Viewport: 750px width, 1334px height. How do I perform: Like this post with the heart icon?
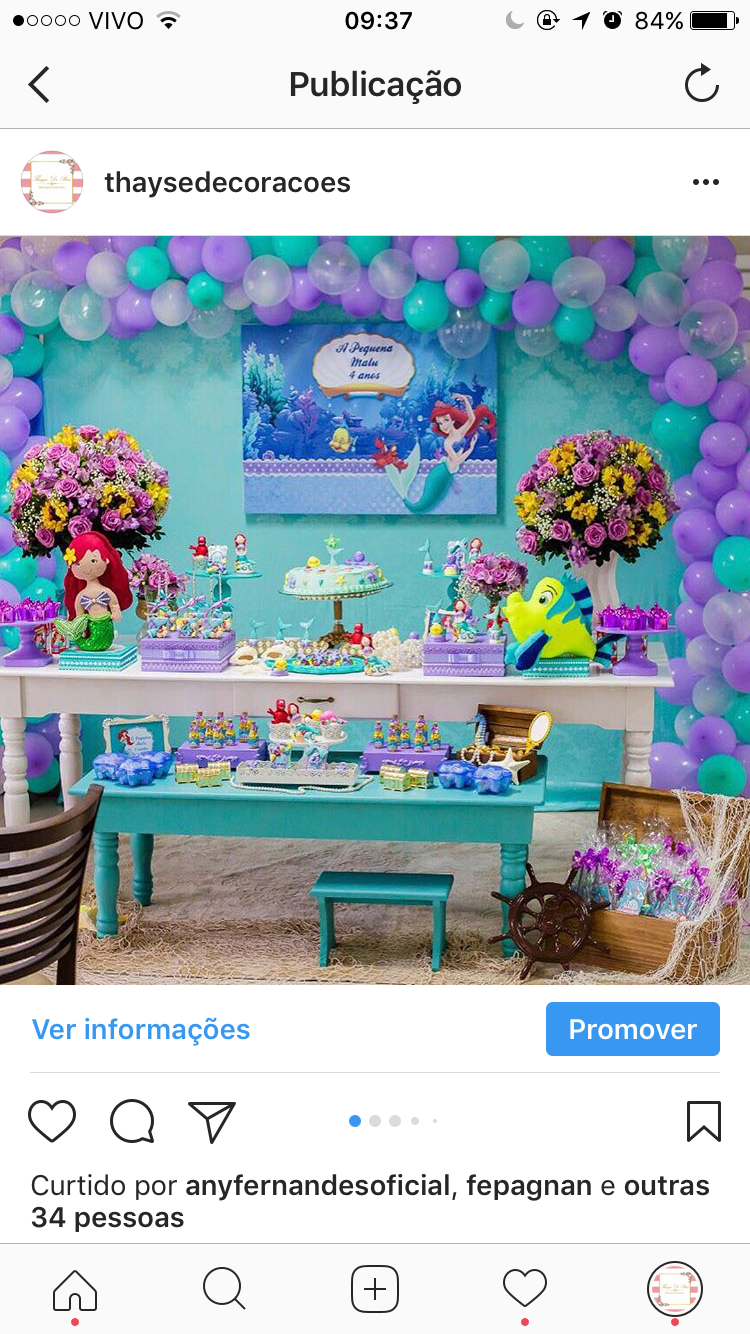point(52,1121)
